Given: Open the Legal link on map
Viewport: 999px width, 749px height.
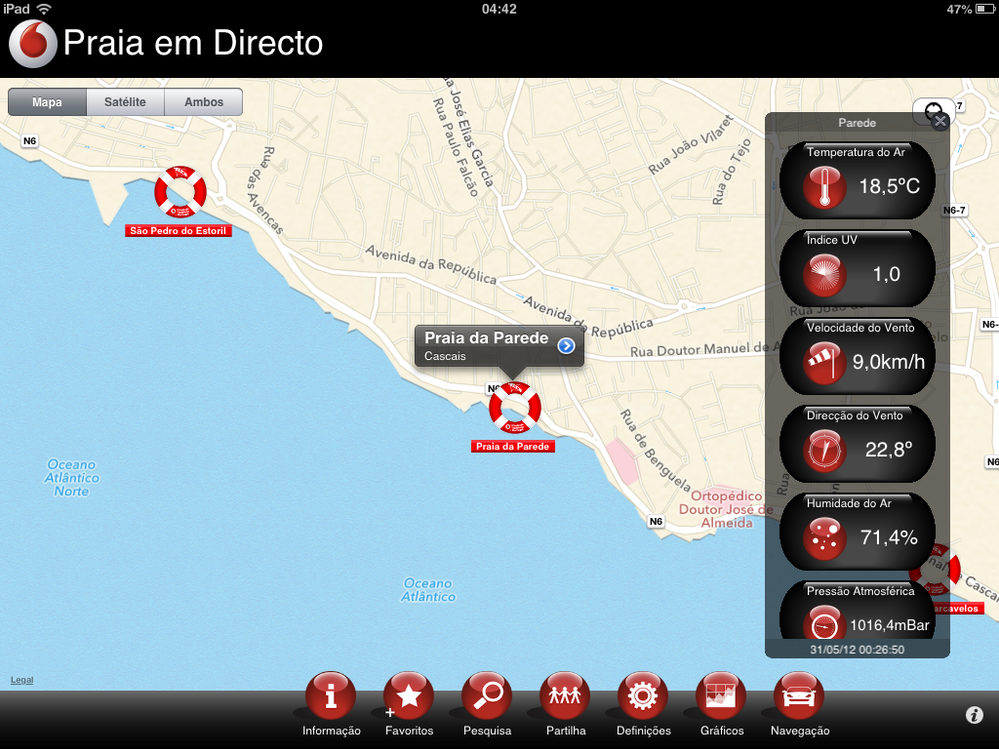Looking at the screenshot, I should pos(21,680).
